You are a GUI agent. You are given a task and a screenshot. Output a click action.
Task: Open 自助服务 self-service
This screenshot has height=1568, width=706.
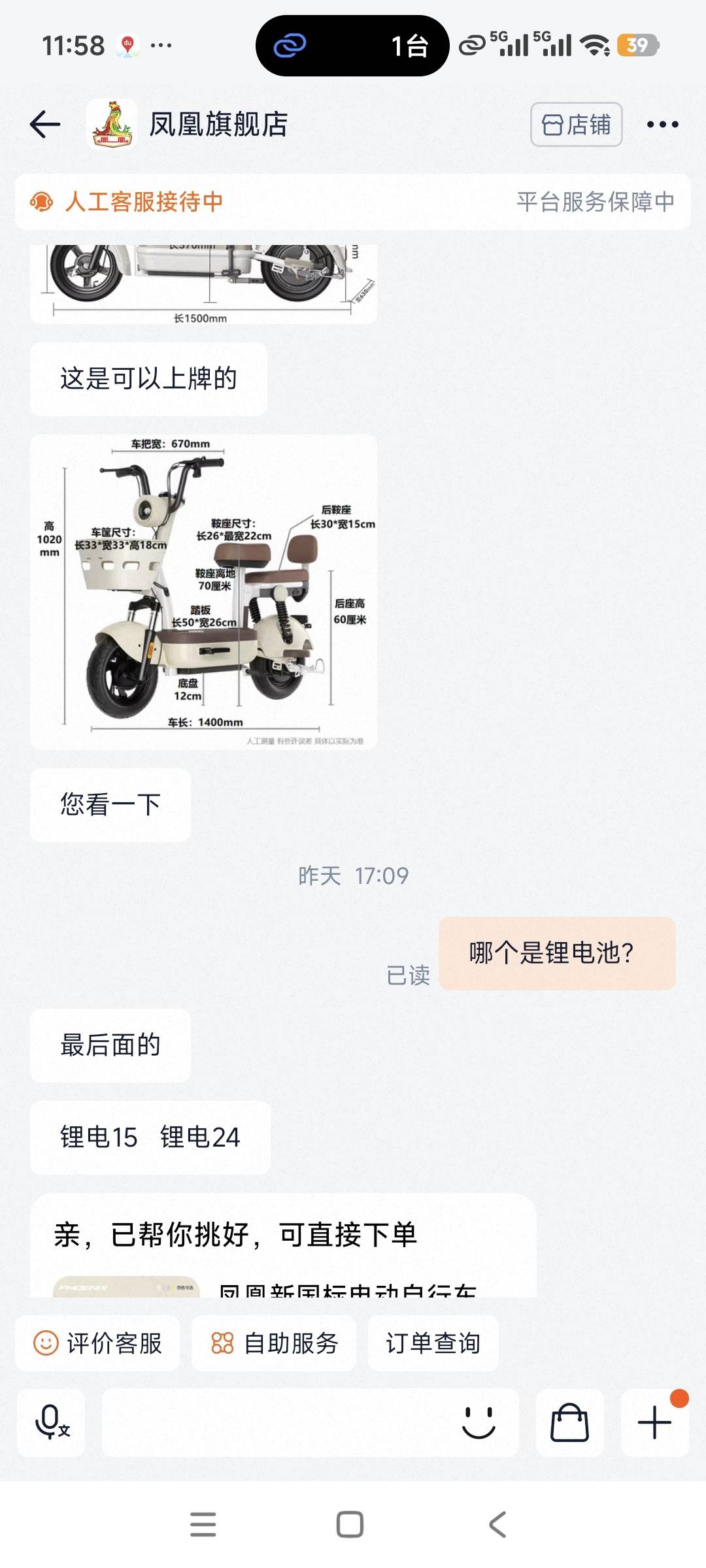[274, 1344]
